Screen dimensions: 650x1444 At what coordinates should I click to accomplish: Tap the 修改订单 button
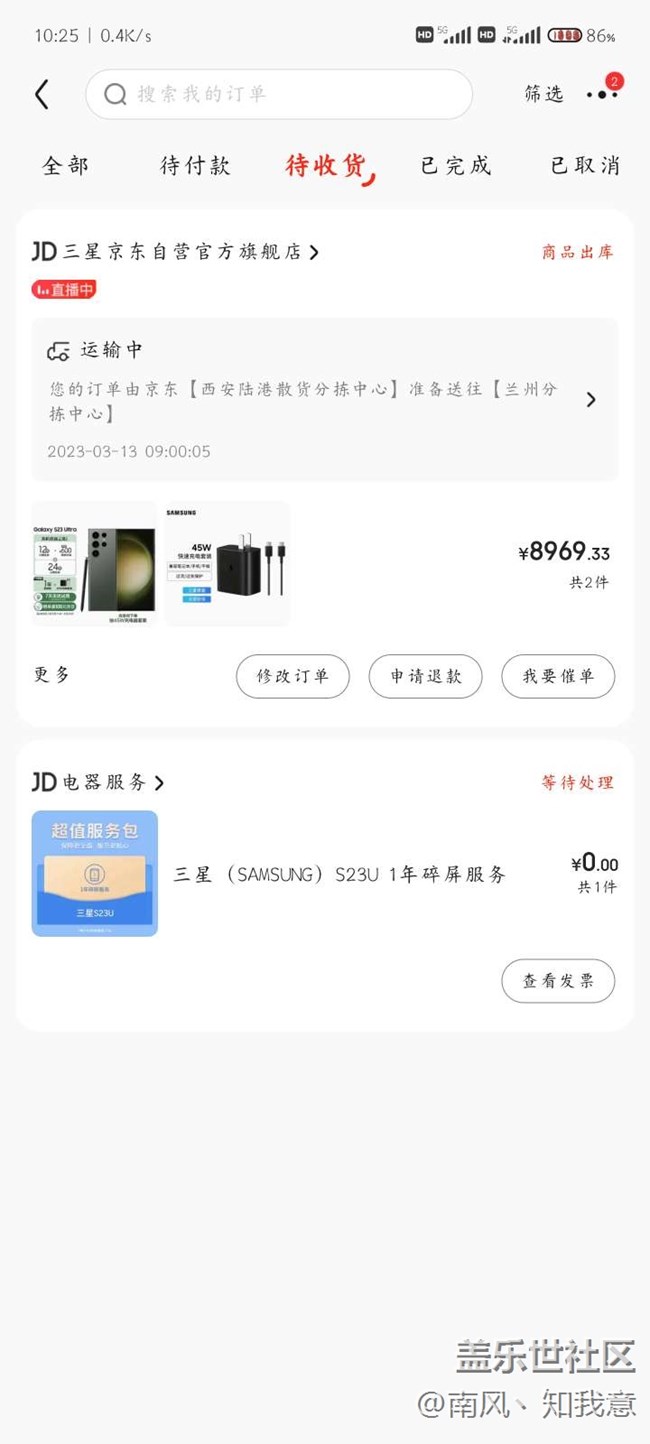click(x=293, y=676)
